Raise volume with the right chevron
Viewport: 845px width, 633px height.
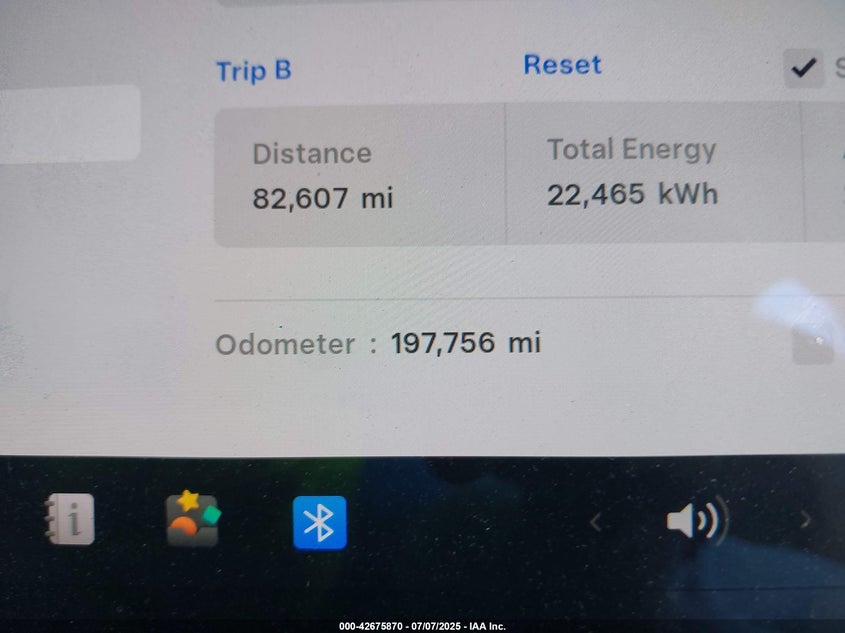[806, 520]
